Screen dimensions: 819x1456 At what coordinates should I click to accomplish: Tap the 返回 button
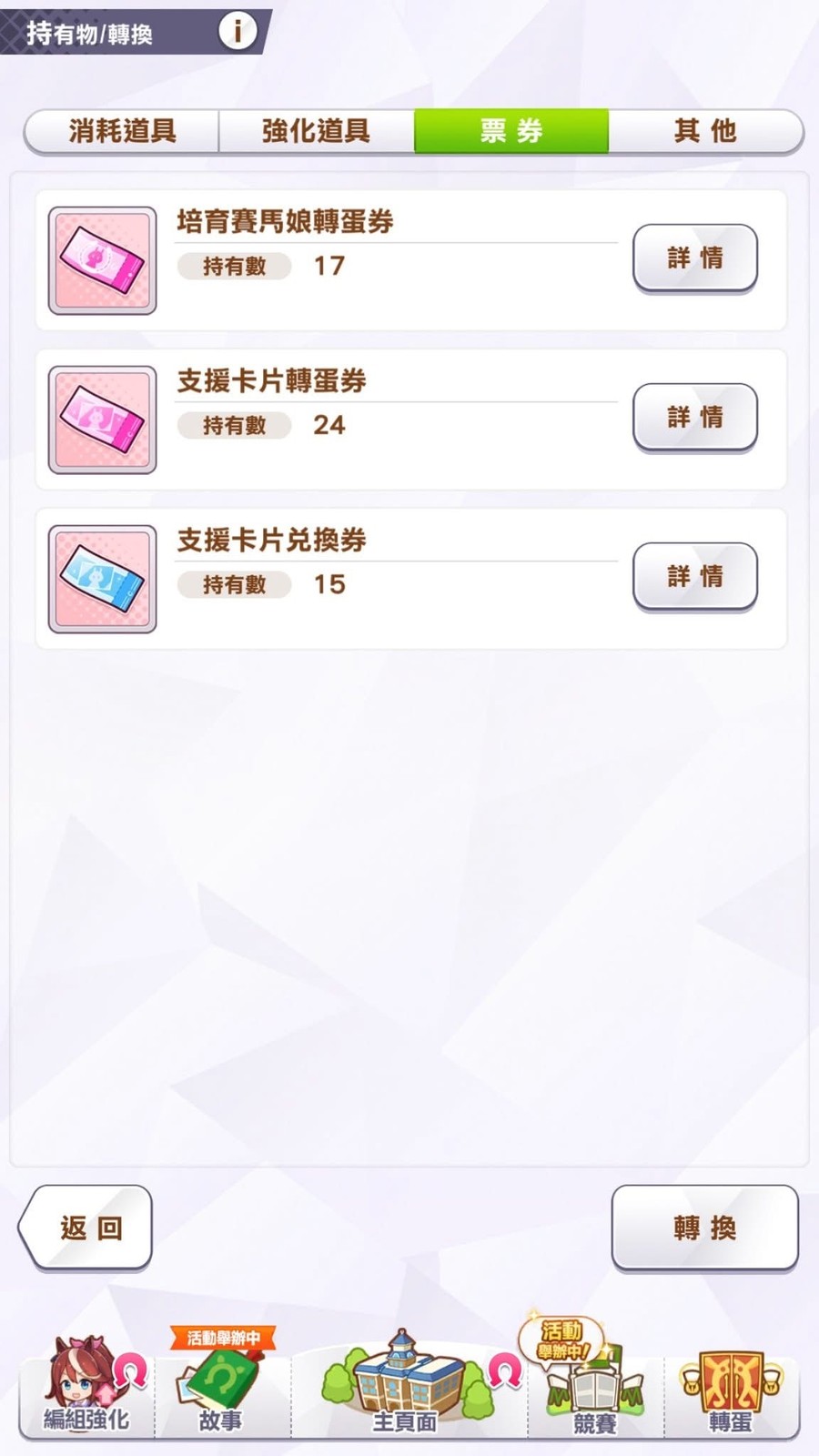(86, 1228)
